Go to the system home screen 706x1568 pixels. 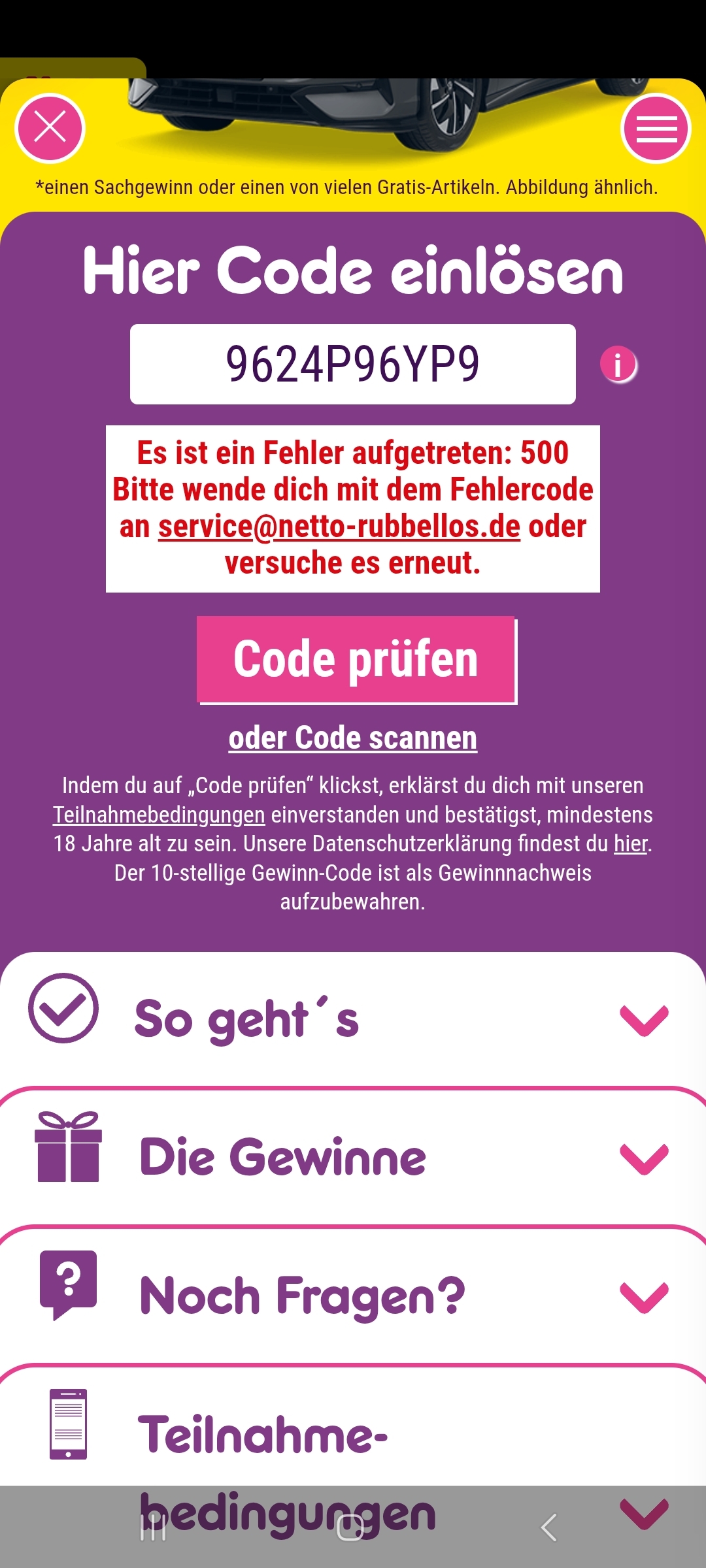(x=350, y=1527)
